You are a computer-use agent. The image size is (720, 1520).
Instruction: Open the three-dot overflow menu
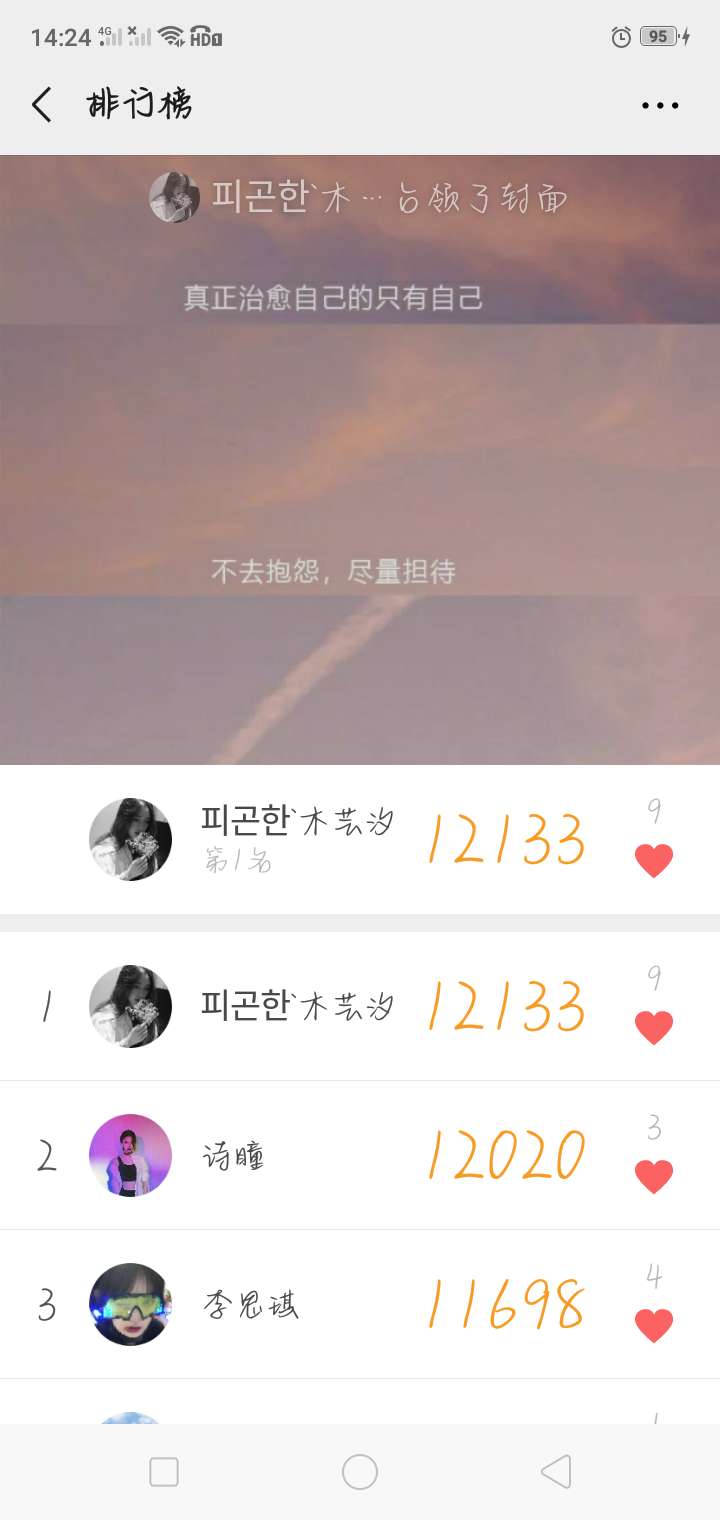click(x=660, y=105)
